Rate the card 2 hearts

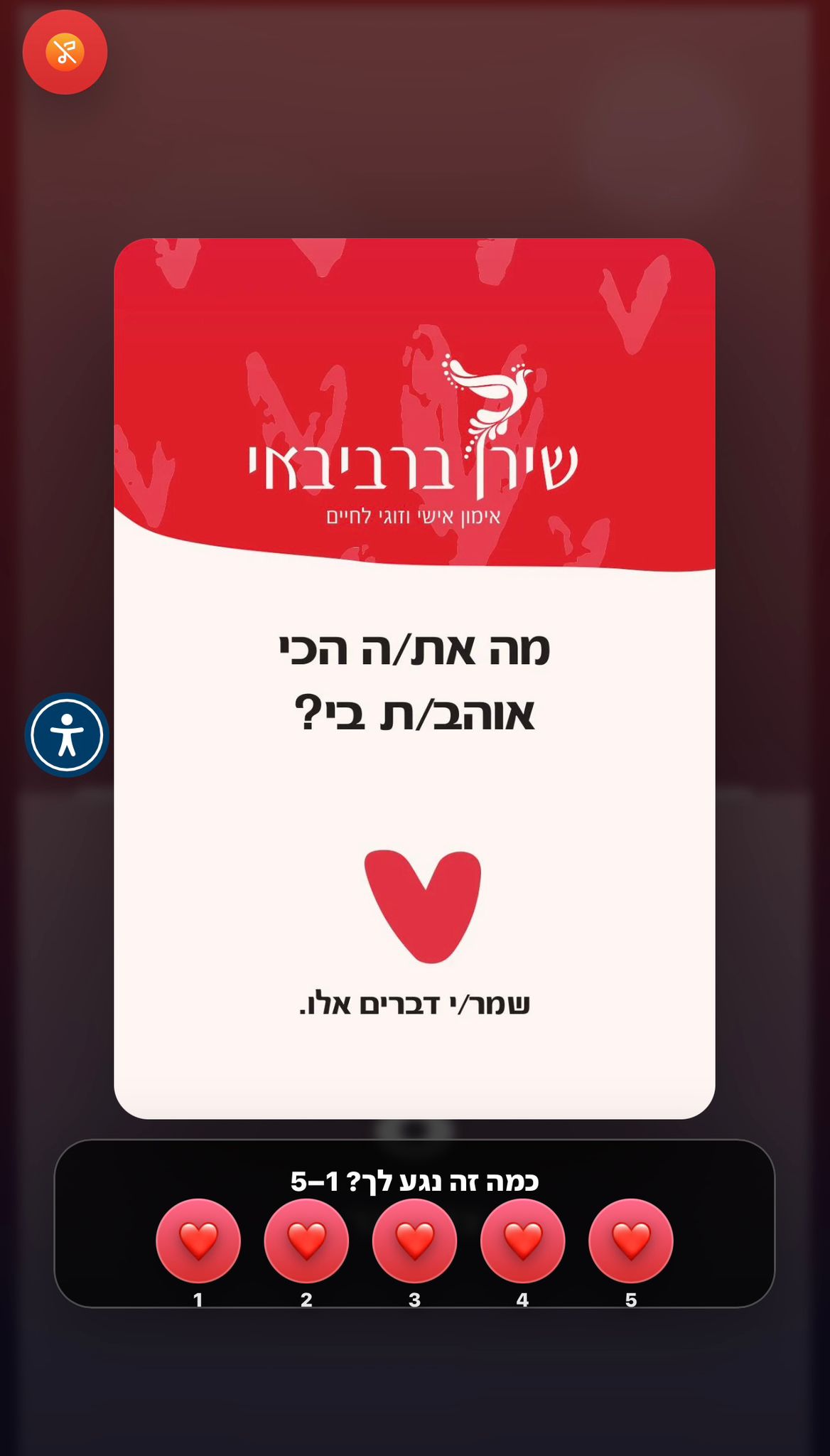click(306, 1241)
